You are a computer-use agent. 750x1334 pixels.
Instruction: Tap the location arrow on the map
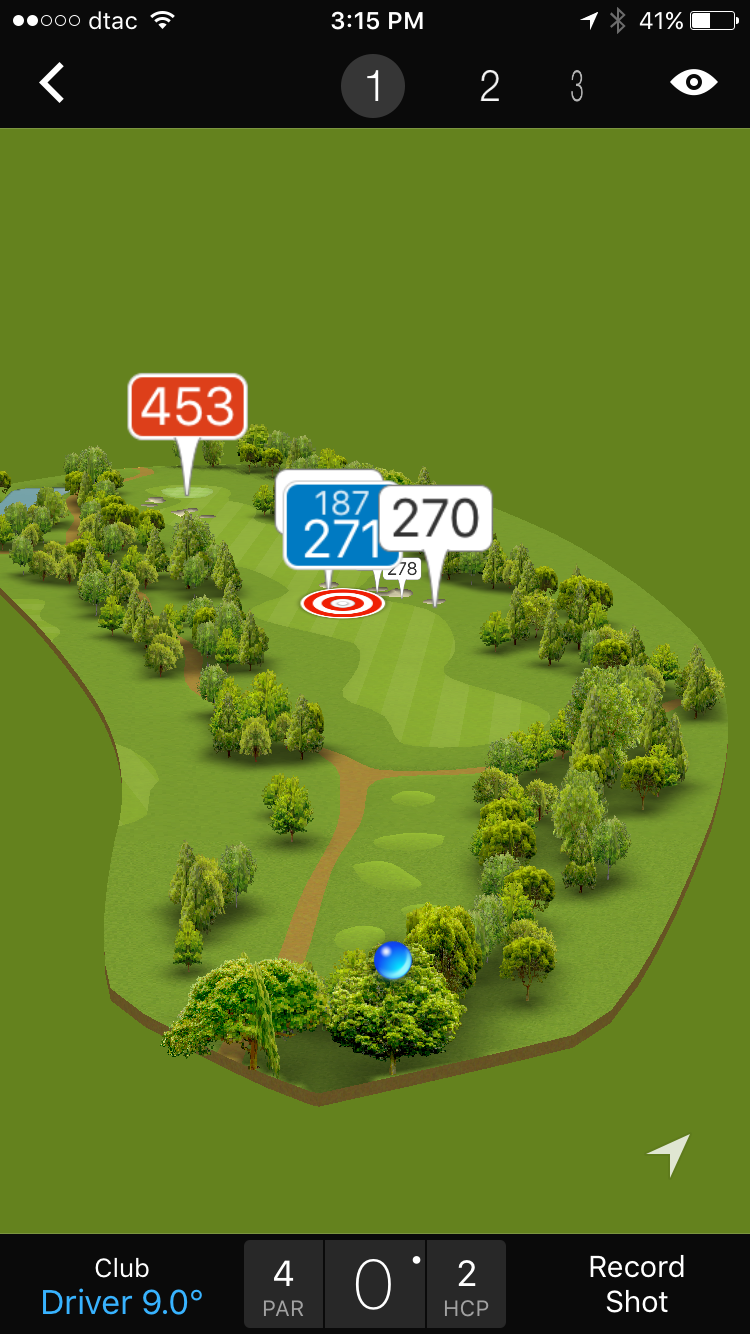(668, 1155)
